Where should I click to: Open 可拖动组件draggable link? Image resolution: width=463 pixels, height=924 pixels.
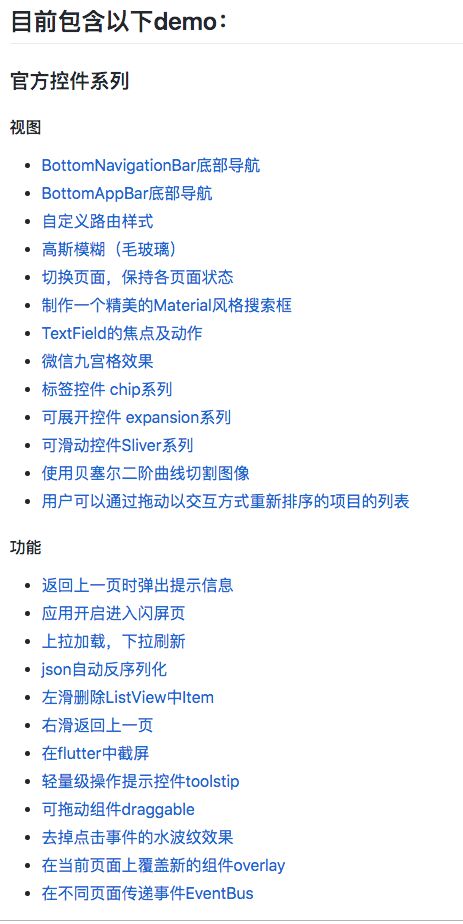(118, 810)
